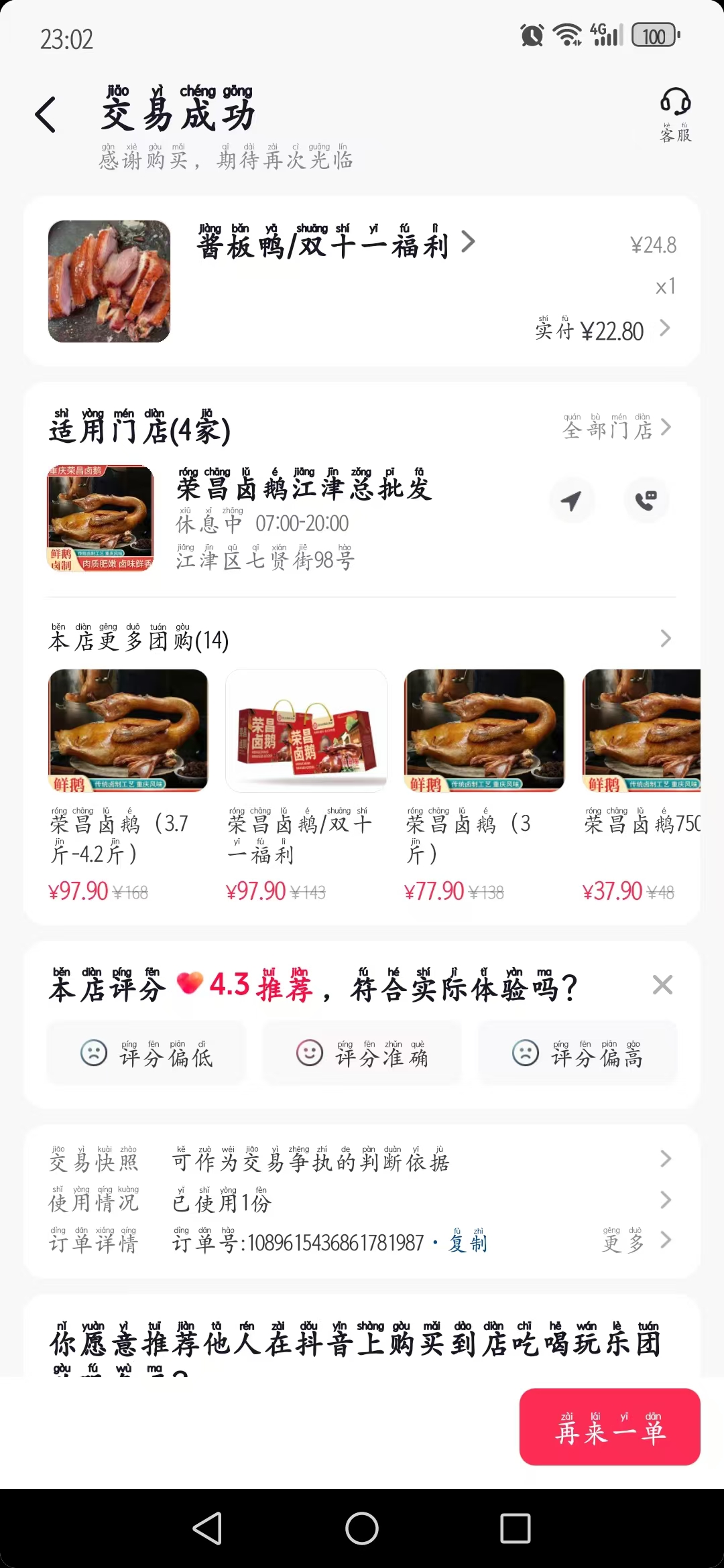This screenshot has height=1568, width=724.
Task: Select 评分准确 for the store rating
Action: click(362, 1053)
